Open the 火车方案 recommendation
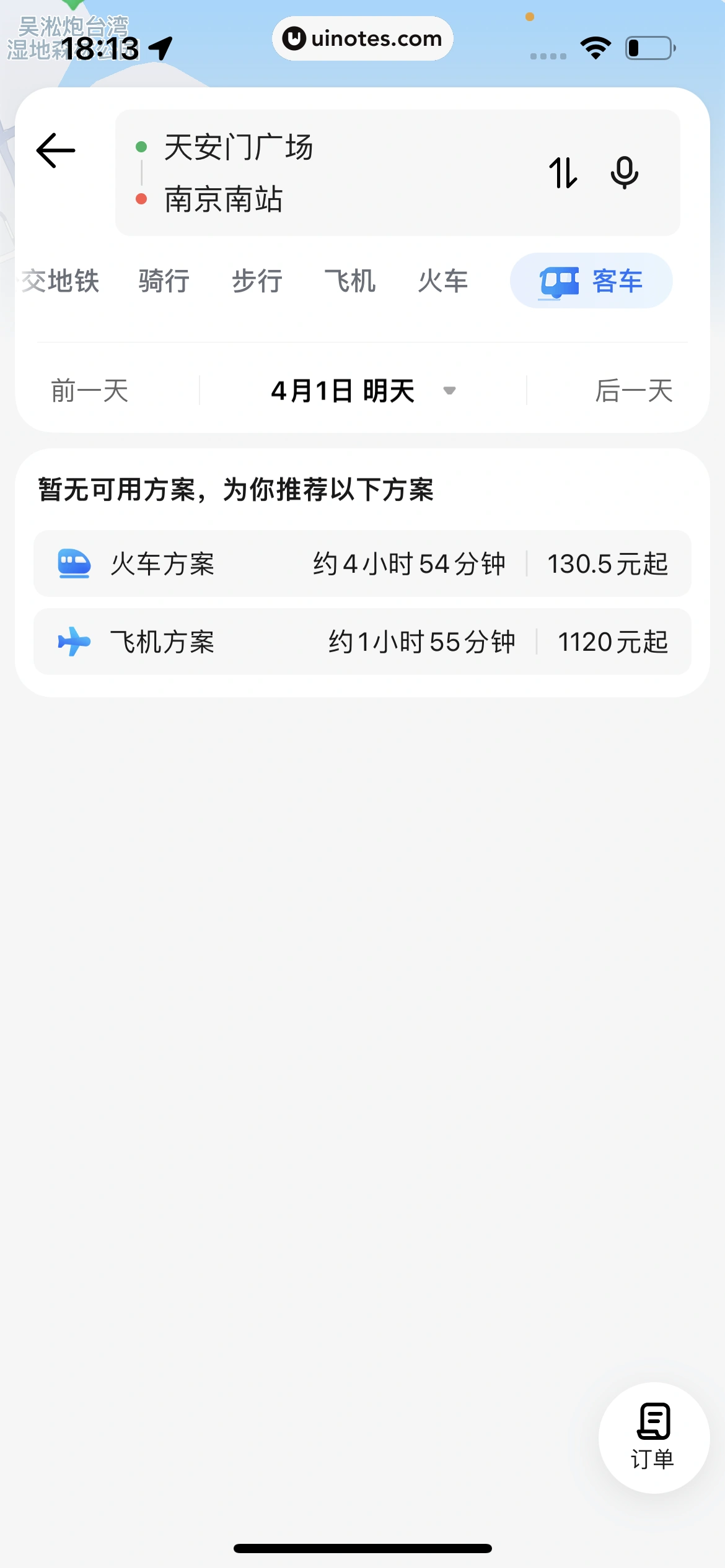The image size is (725, 1568). pos(362,564)
